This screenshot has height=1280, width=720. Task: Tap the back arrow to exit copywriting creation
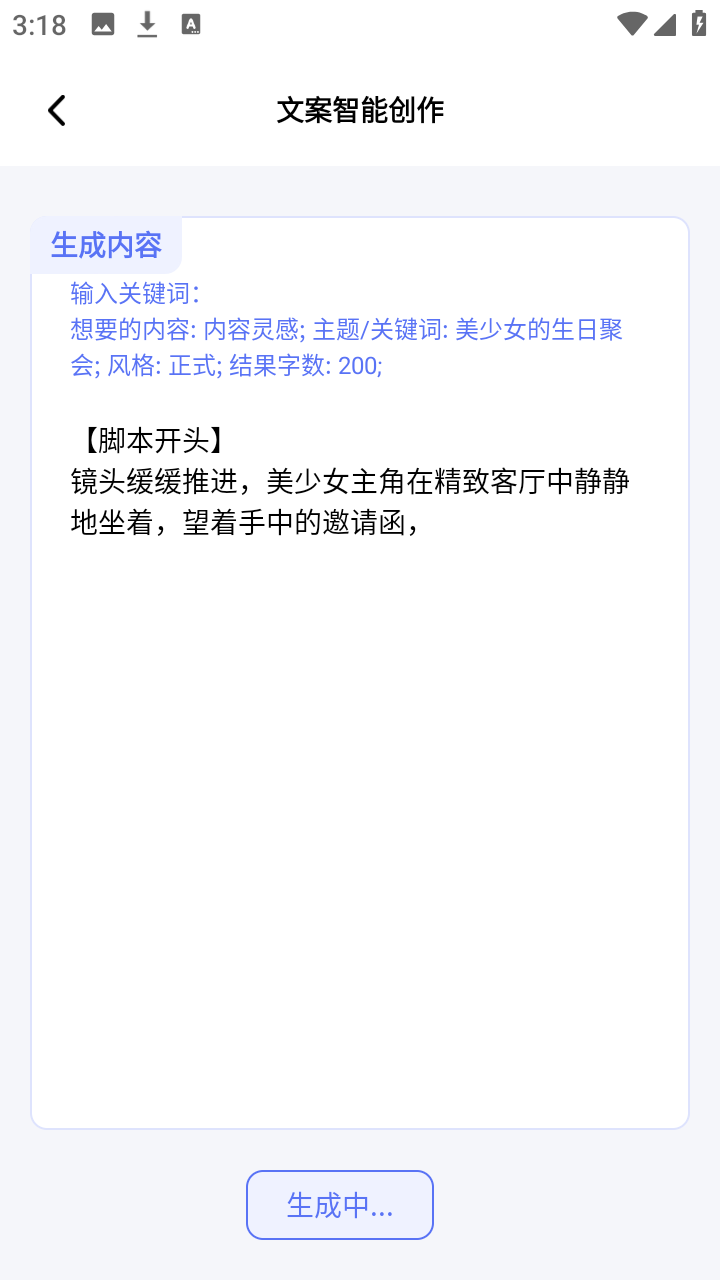coord(55,110)
